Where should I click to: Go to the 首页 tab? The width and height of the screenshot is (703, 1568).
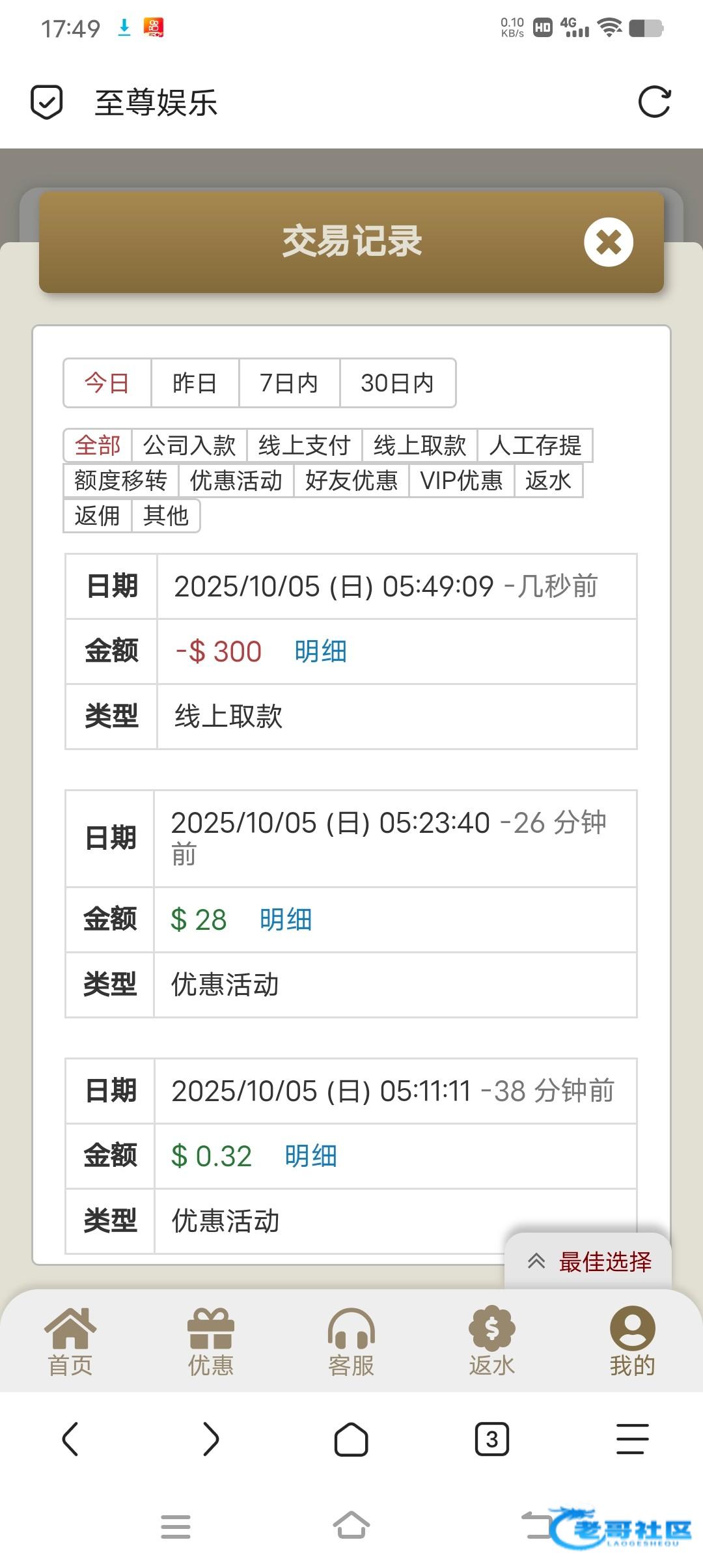coord(70,1341)
